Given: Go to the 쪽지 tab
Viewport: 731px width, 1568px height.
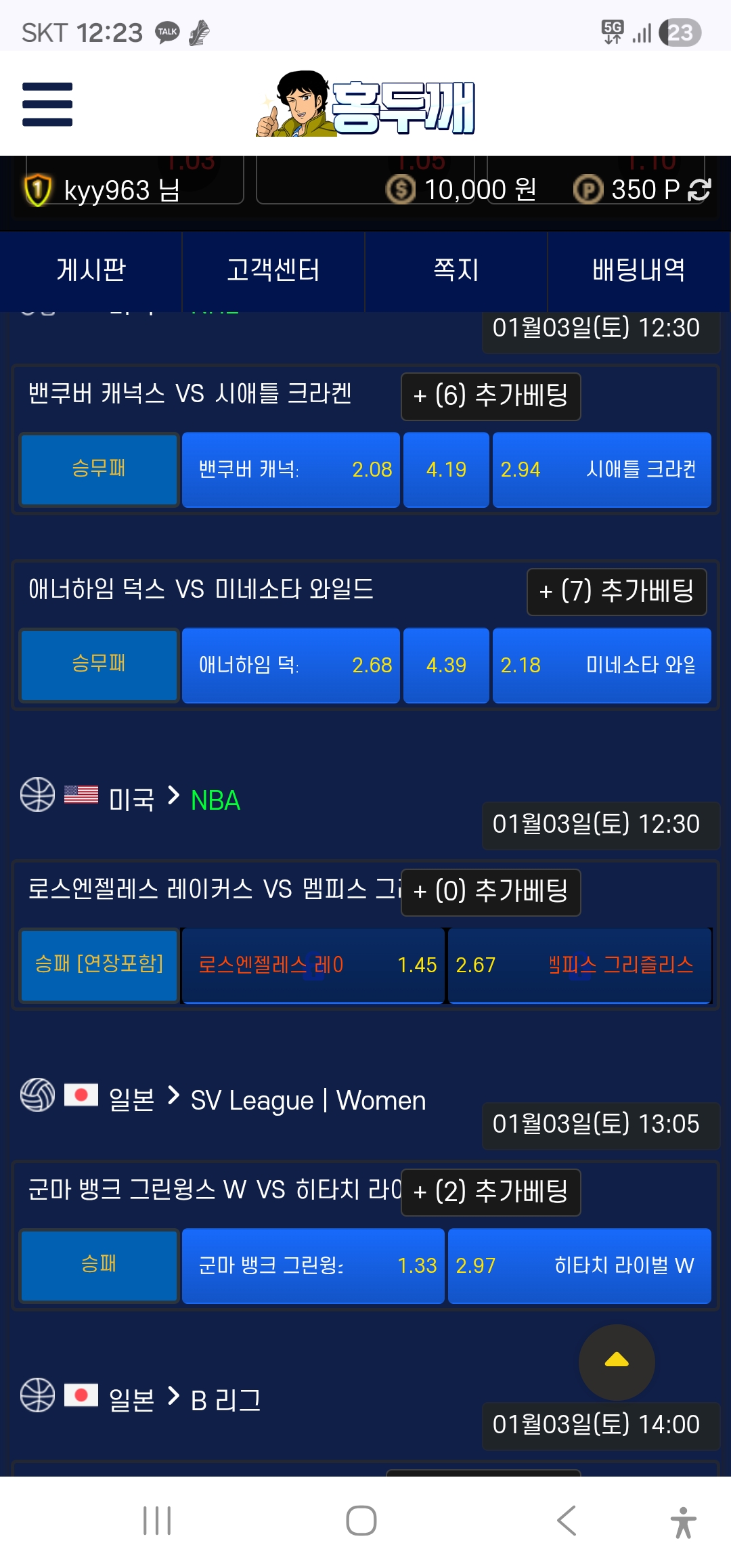Looking at the screenshot, I should click(x=456, y=270).
